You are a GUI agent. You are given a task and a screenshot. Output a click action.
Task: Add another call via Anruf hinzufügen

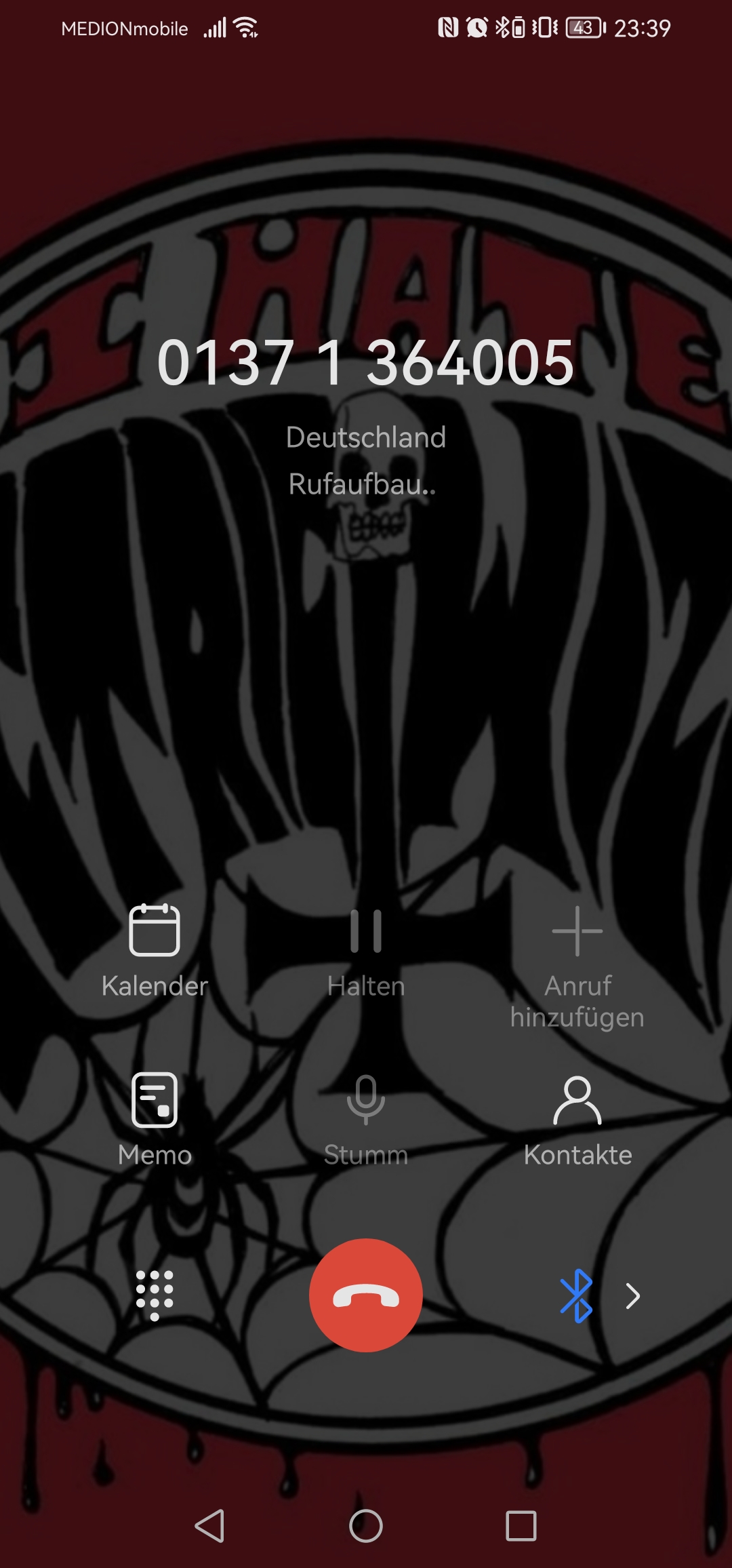[x=577, y=963]
